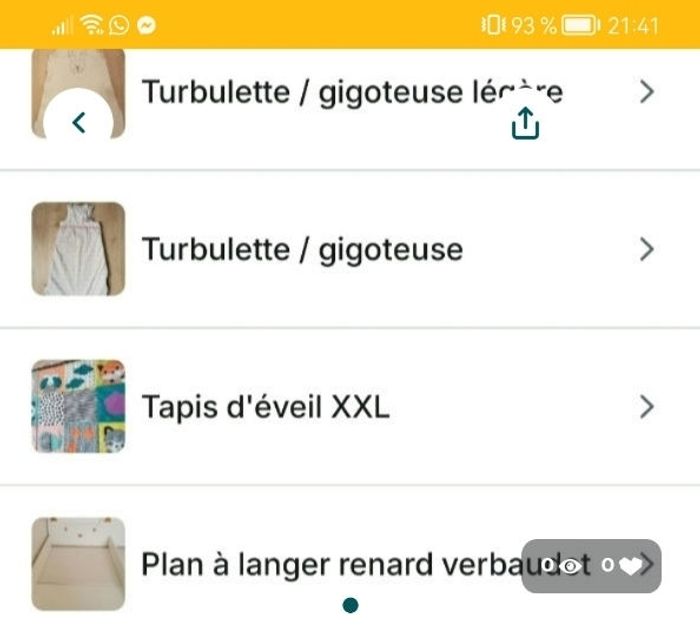Share this item via the share icon

pos(525,124)
